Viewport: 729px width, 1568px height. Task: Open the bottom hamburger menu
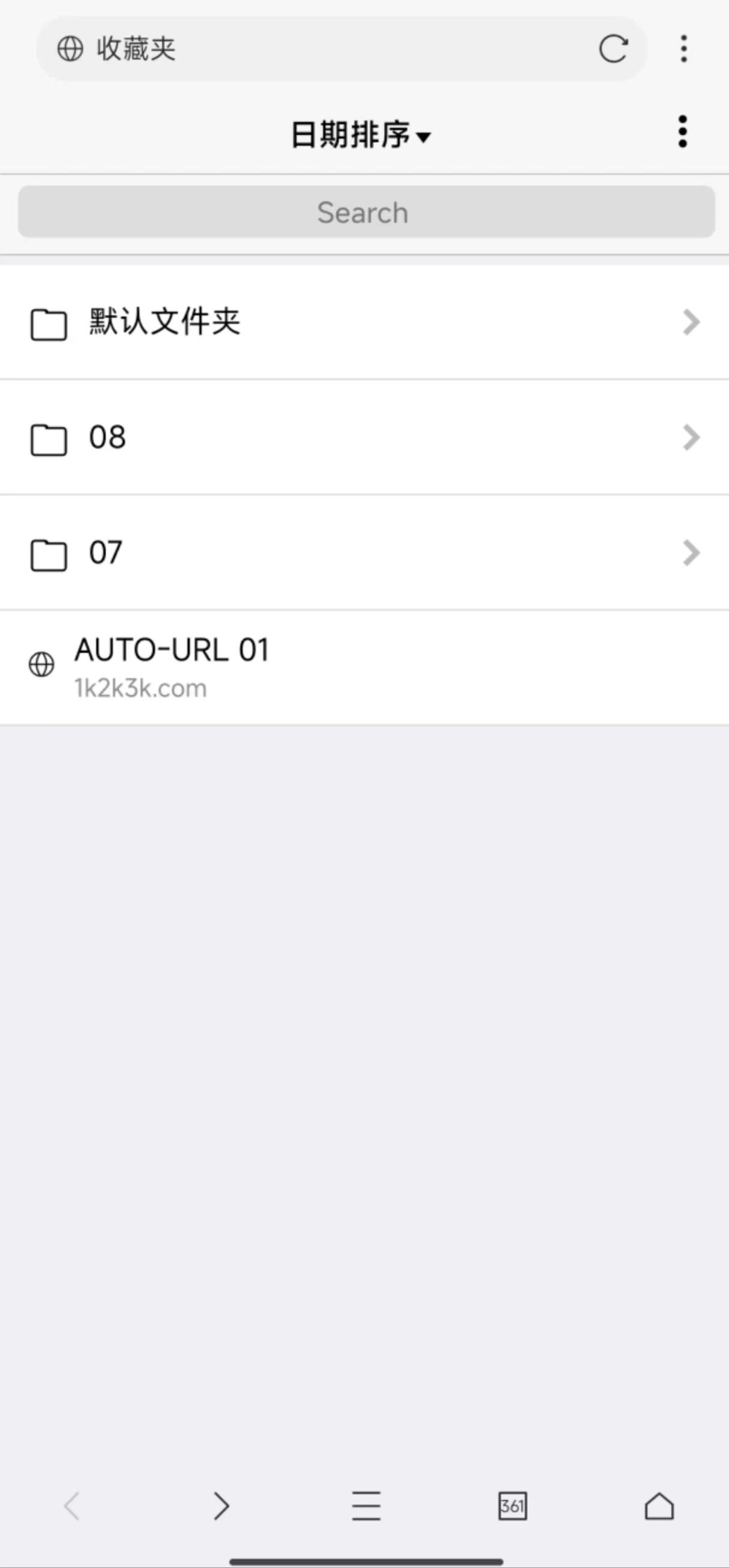tap(366, 1506)
